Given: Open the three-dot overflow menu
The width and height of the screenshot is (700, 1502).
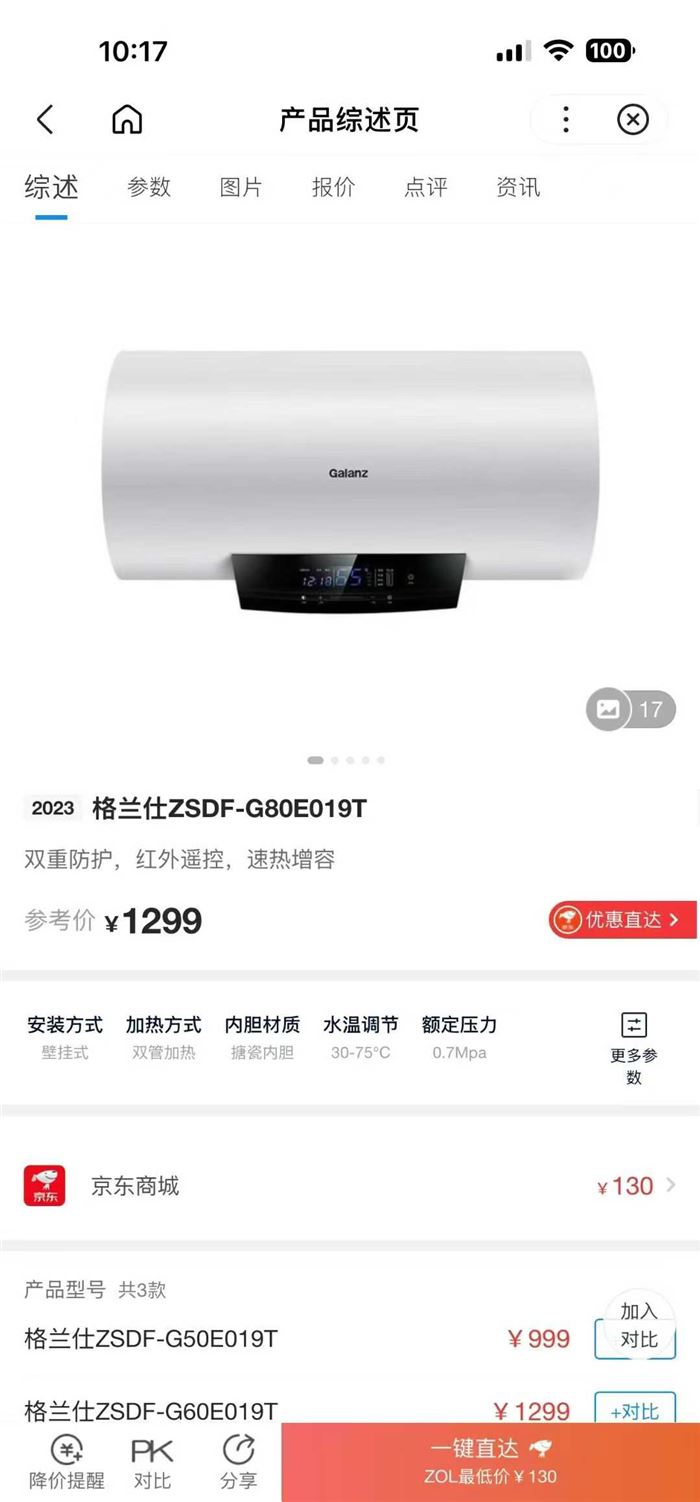Looking at the screenshot, I should tap(566, 120).
